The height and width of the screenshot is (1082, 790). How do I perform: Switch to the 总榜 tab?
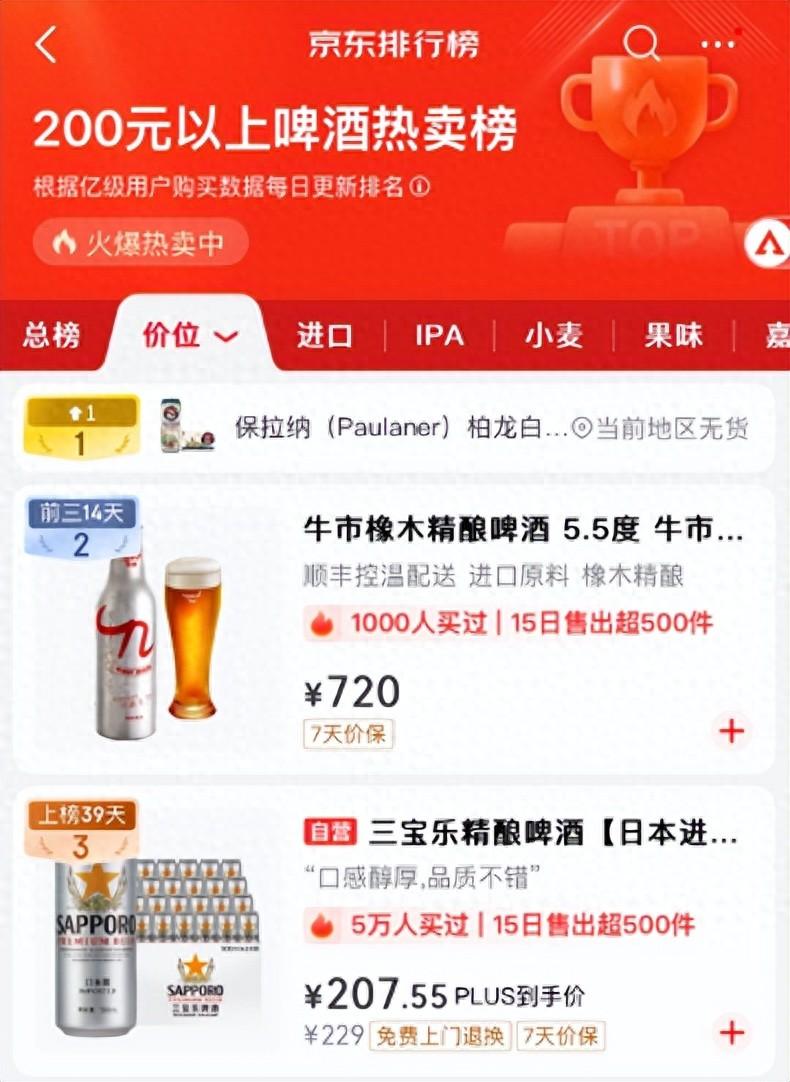[x=53, y=336]
